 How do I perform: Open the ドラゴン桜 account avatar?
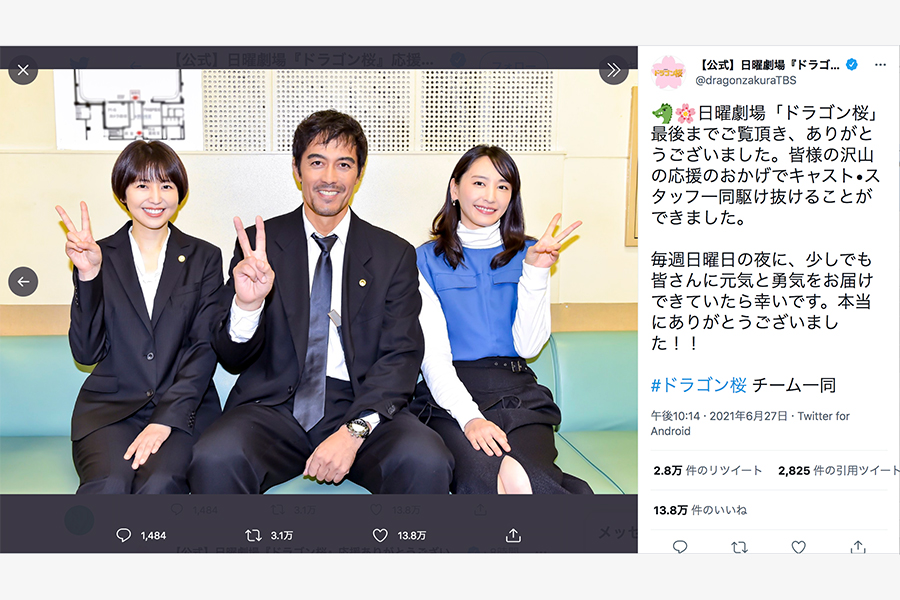tap(669, 72)
